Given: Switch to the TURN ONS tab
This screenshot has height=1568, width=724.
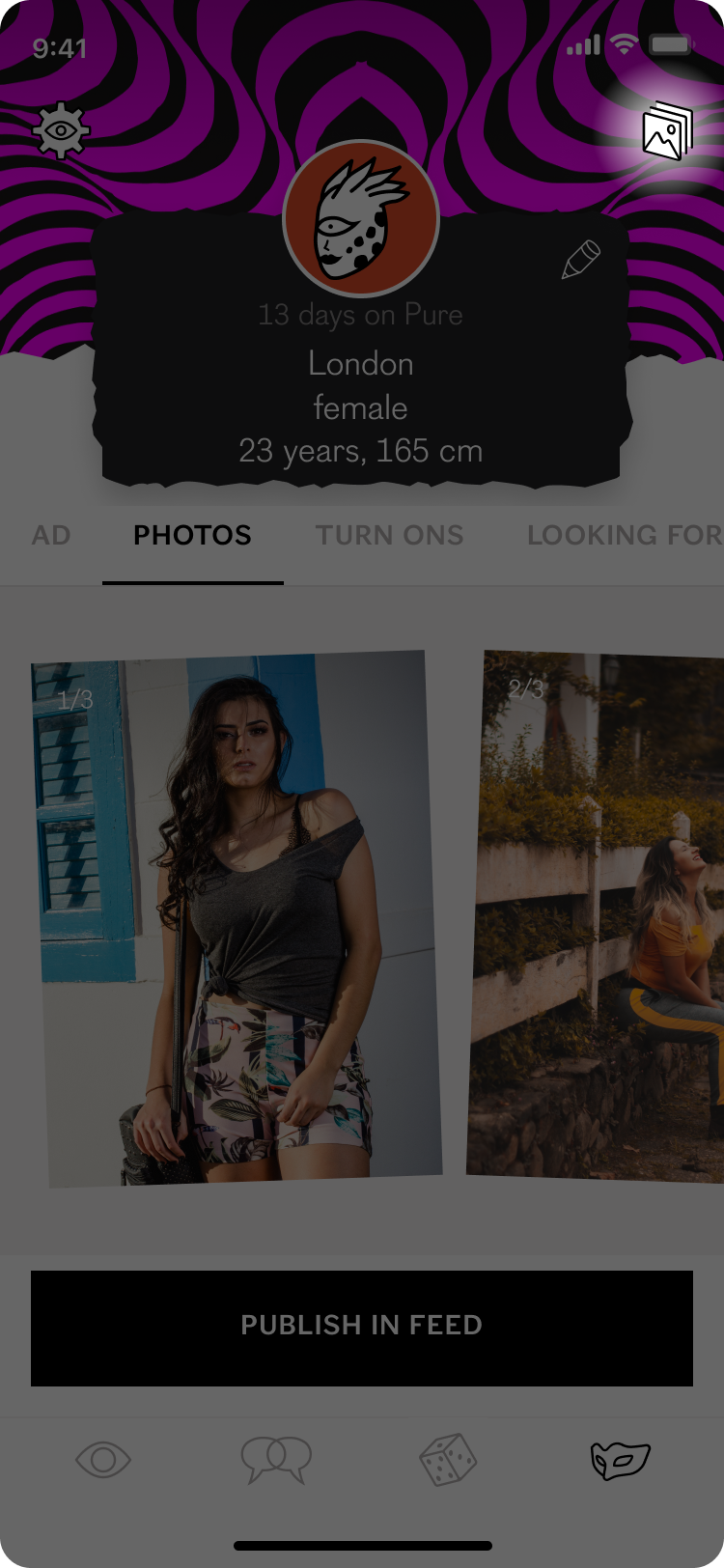Looking at the screenshot, I should (x=389, y=535).
